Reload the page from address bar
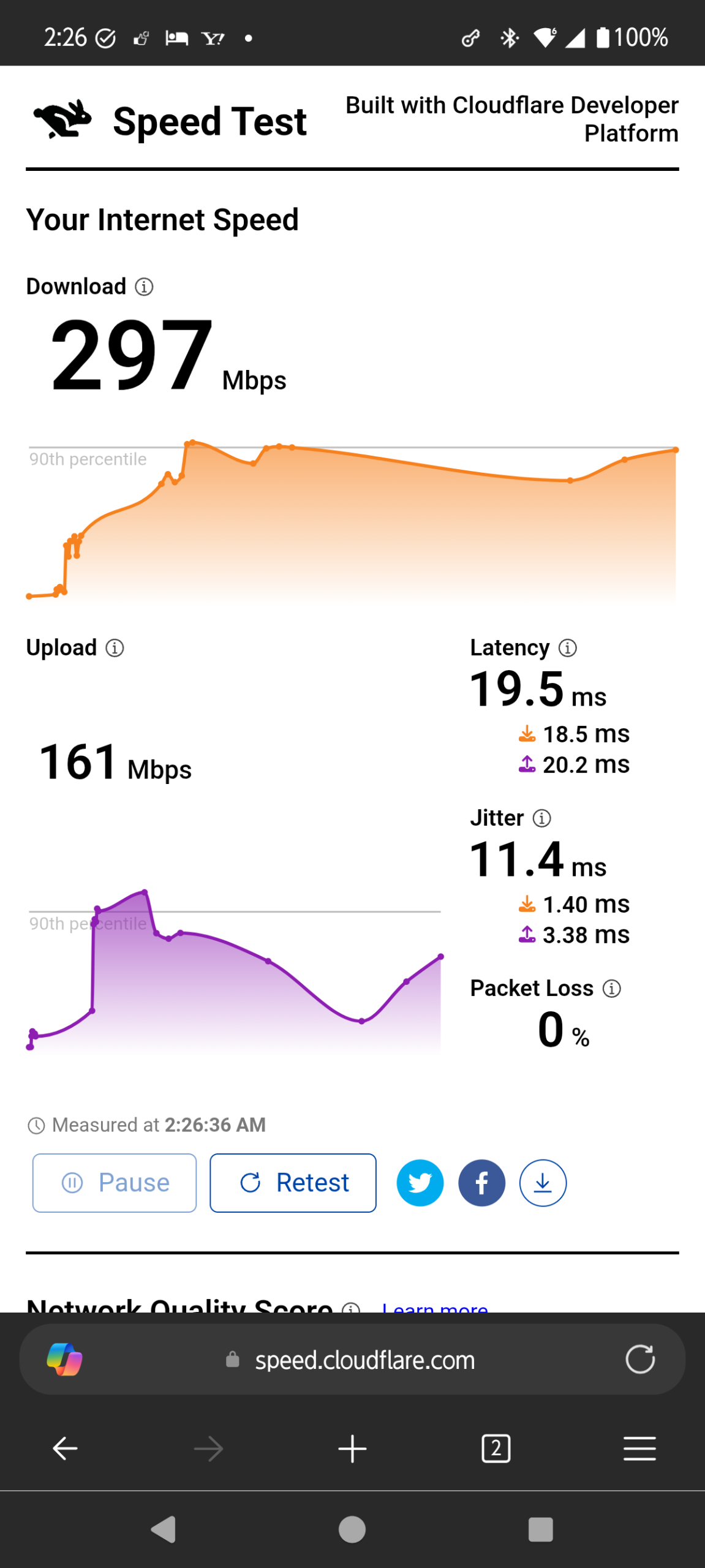Screen dimensions: 705x1568 pos(640,1360)
